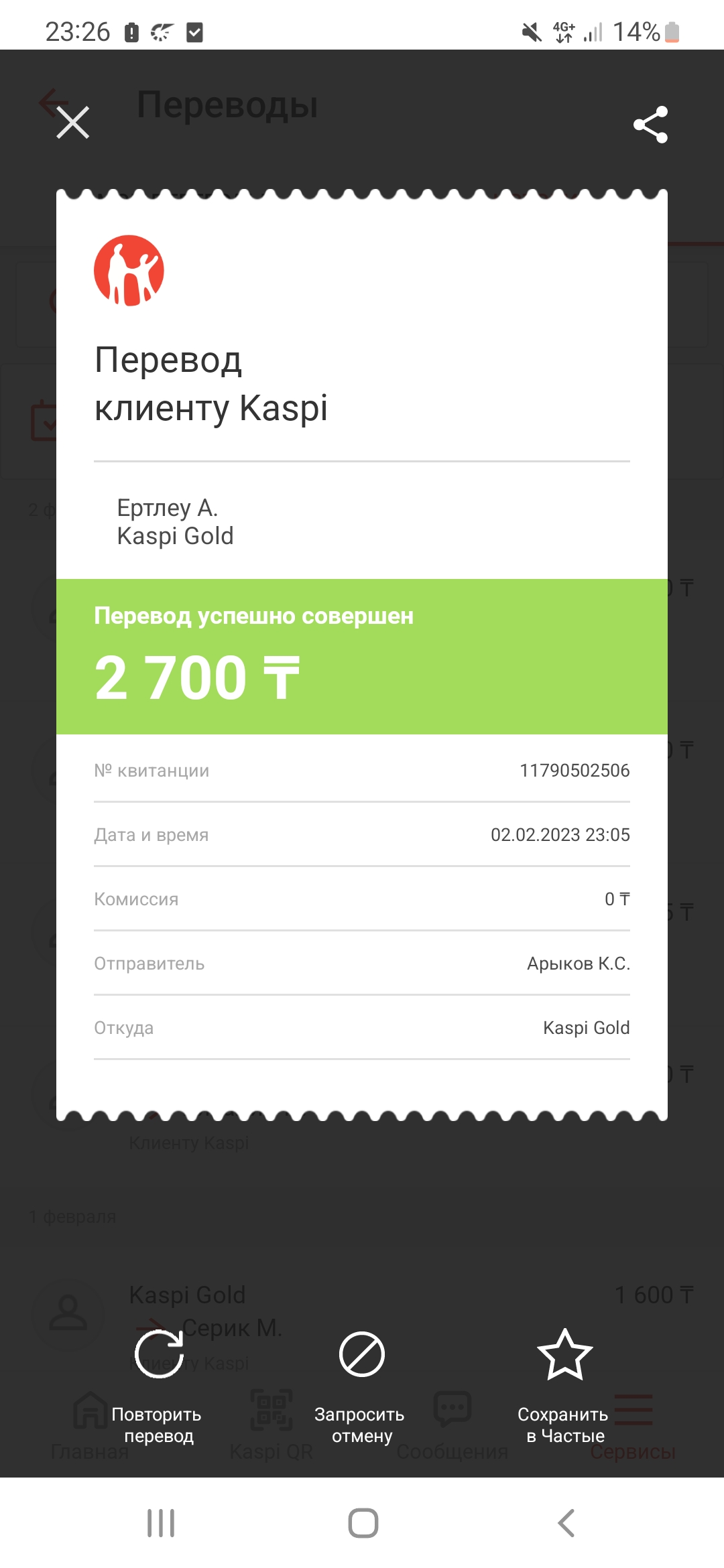
Task: Share this receipt
Action: pyautogui.click(x=650, y=124)
